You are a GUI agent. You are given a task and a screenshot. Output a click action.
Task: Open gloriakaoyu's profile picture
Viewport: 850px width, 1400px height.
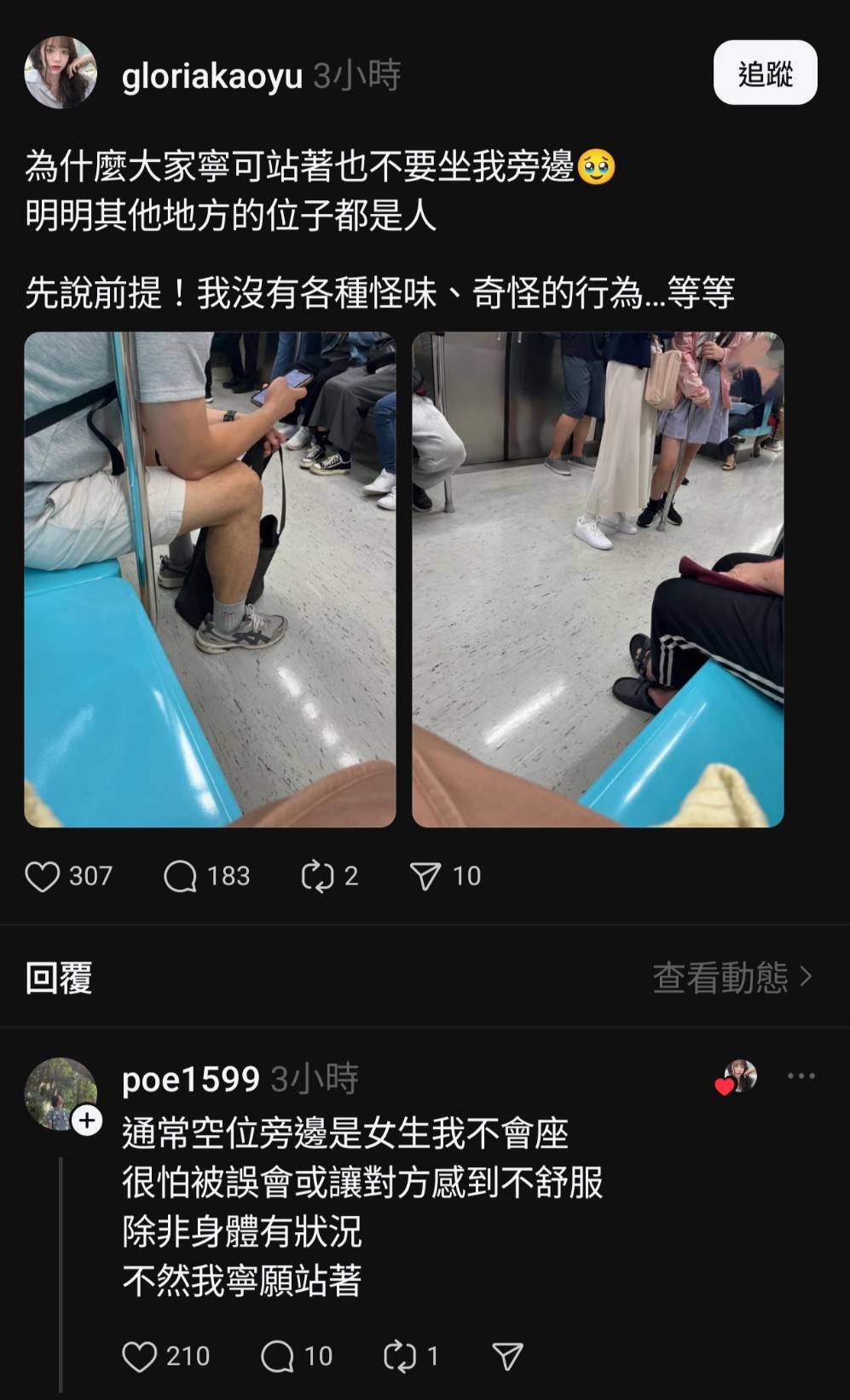61,72
